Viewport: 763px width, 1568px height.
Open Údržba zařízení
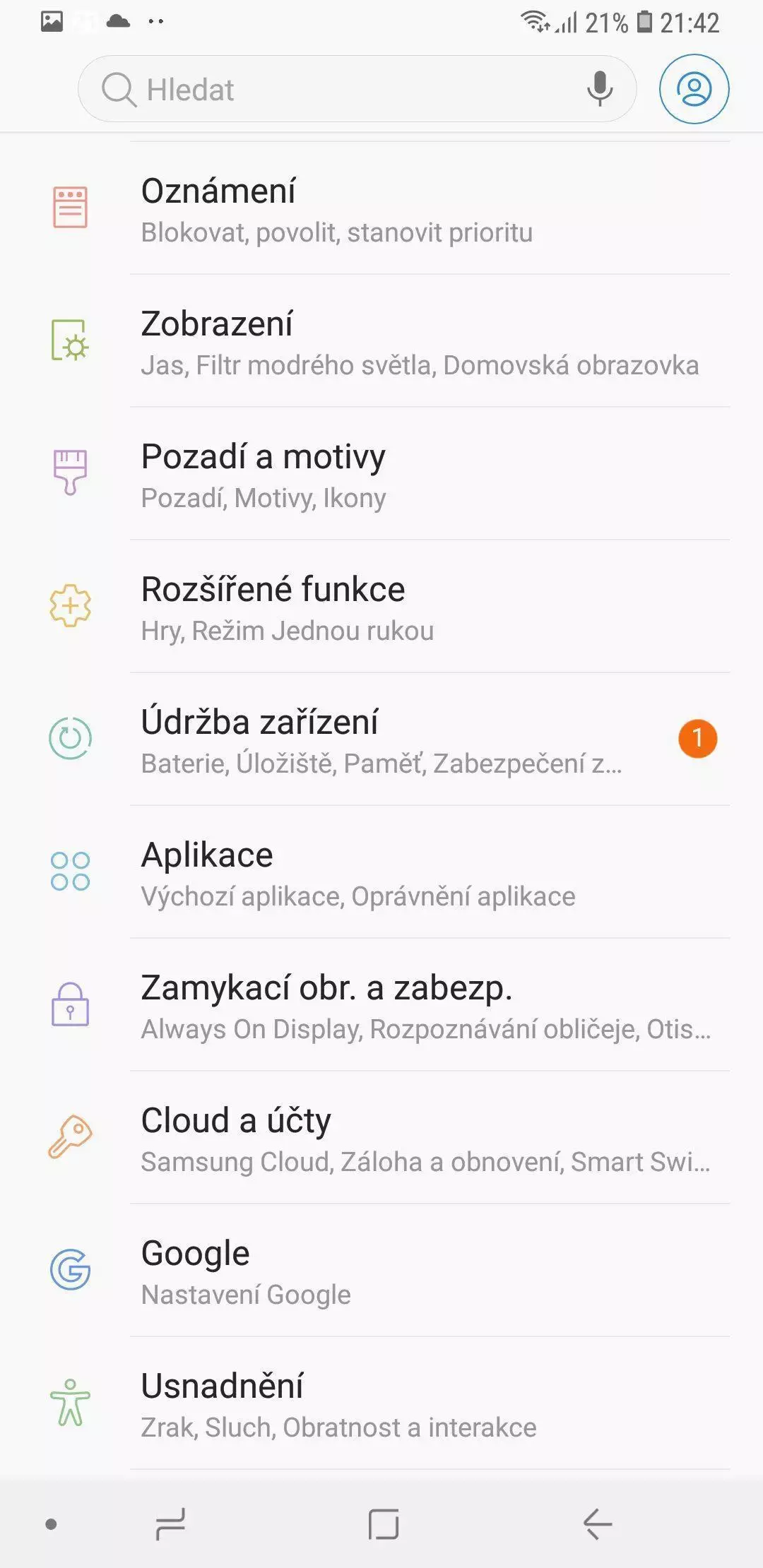[381, 740]
